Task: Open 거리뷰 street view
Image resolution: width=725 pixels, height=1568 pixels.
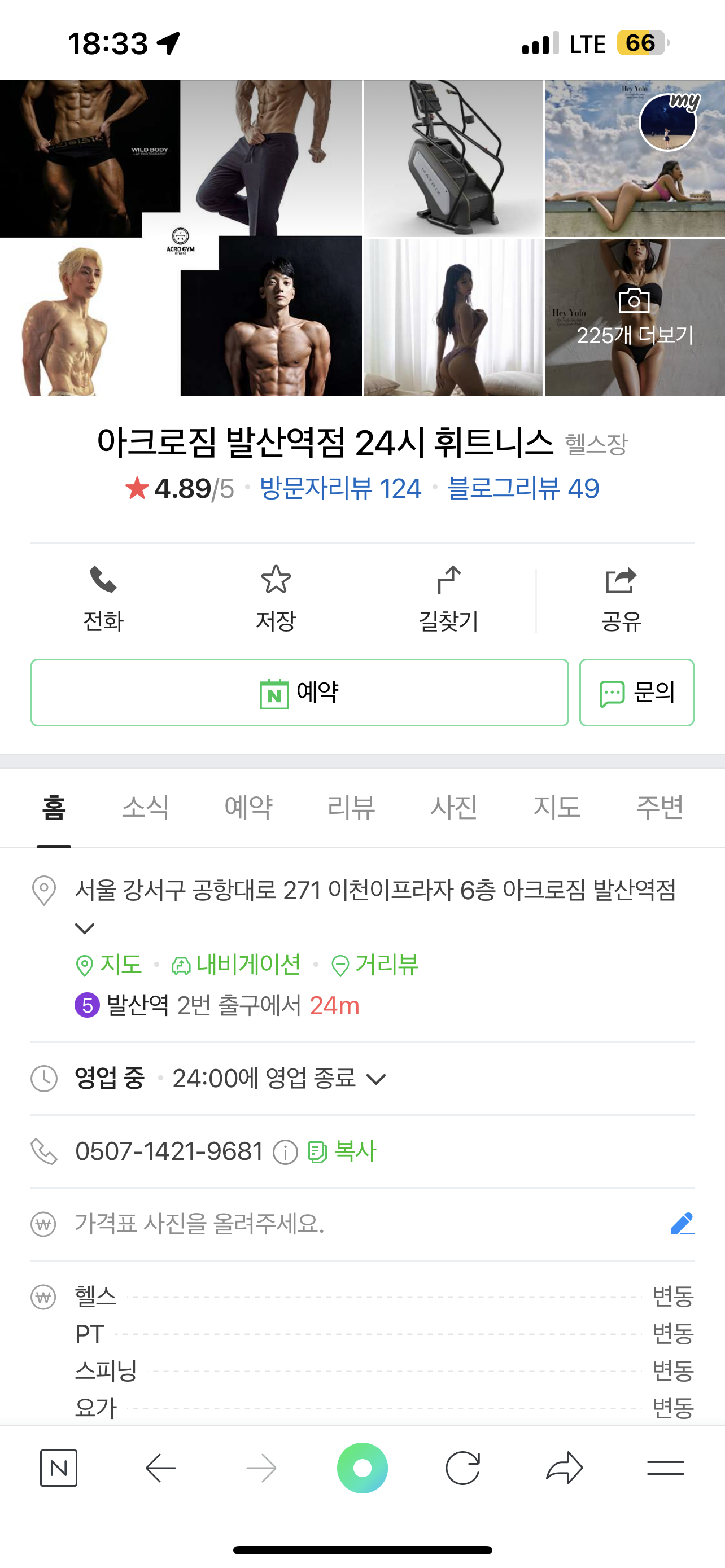Action: point(375,965)
